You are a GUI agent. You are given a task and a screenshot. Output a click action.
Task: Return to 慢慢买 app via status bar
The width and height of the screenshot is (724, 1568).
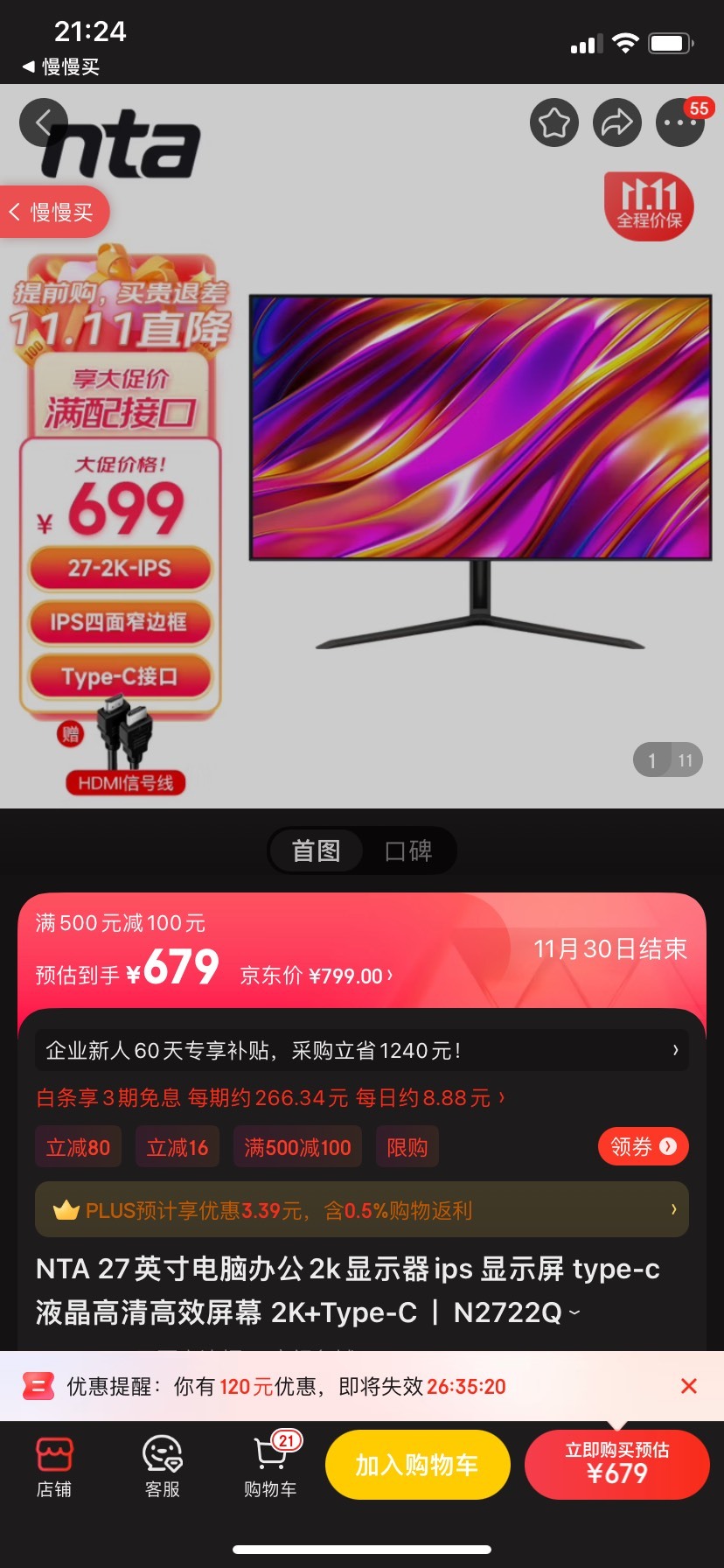[61, 66]
